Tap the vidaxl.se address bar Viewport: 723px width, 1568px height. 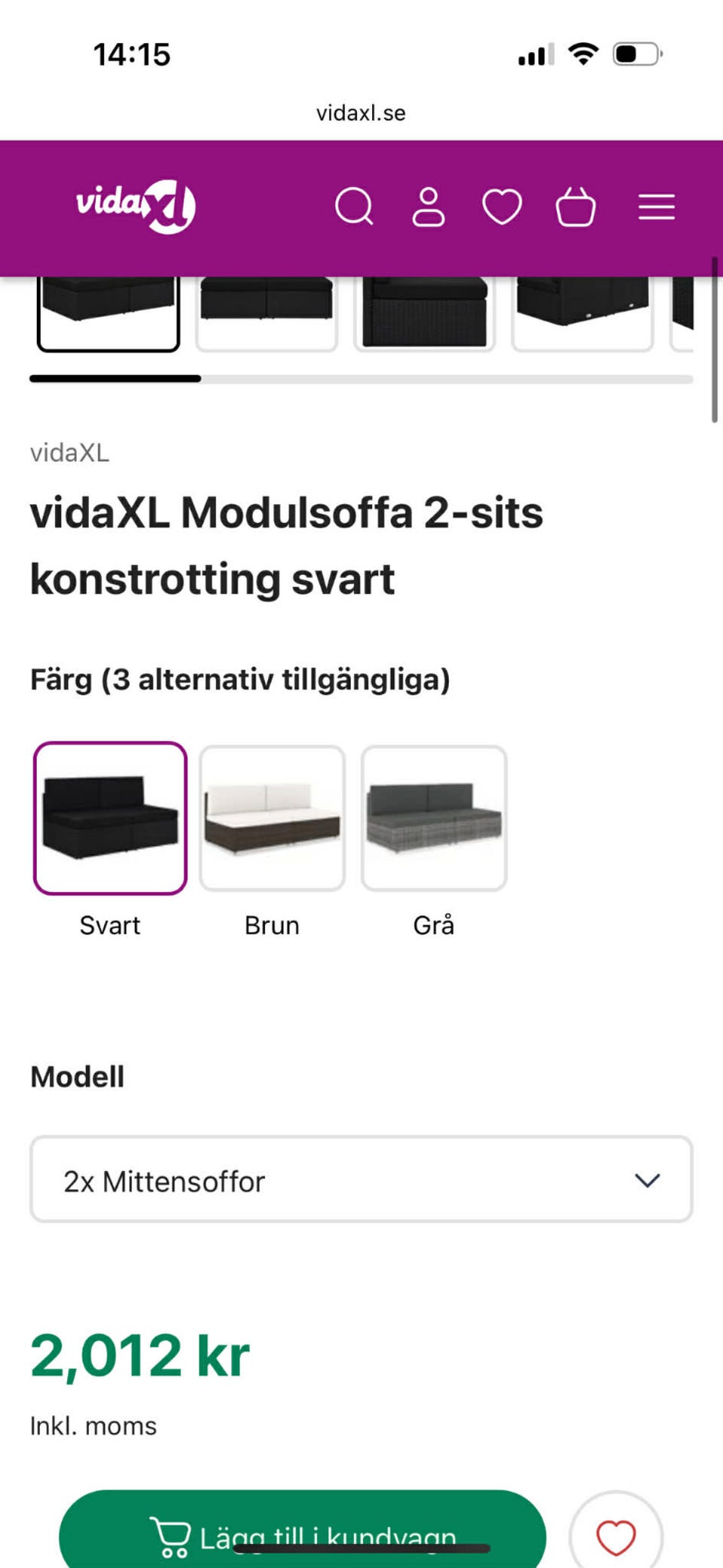[361, 113]
